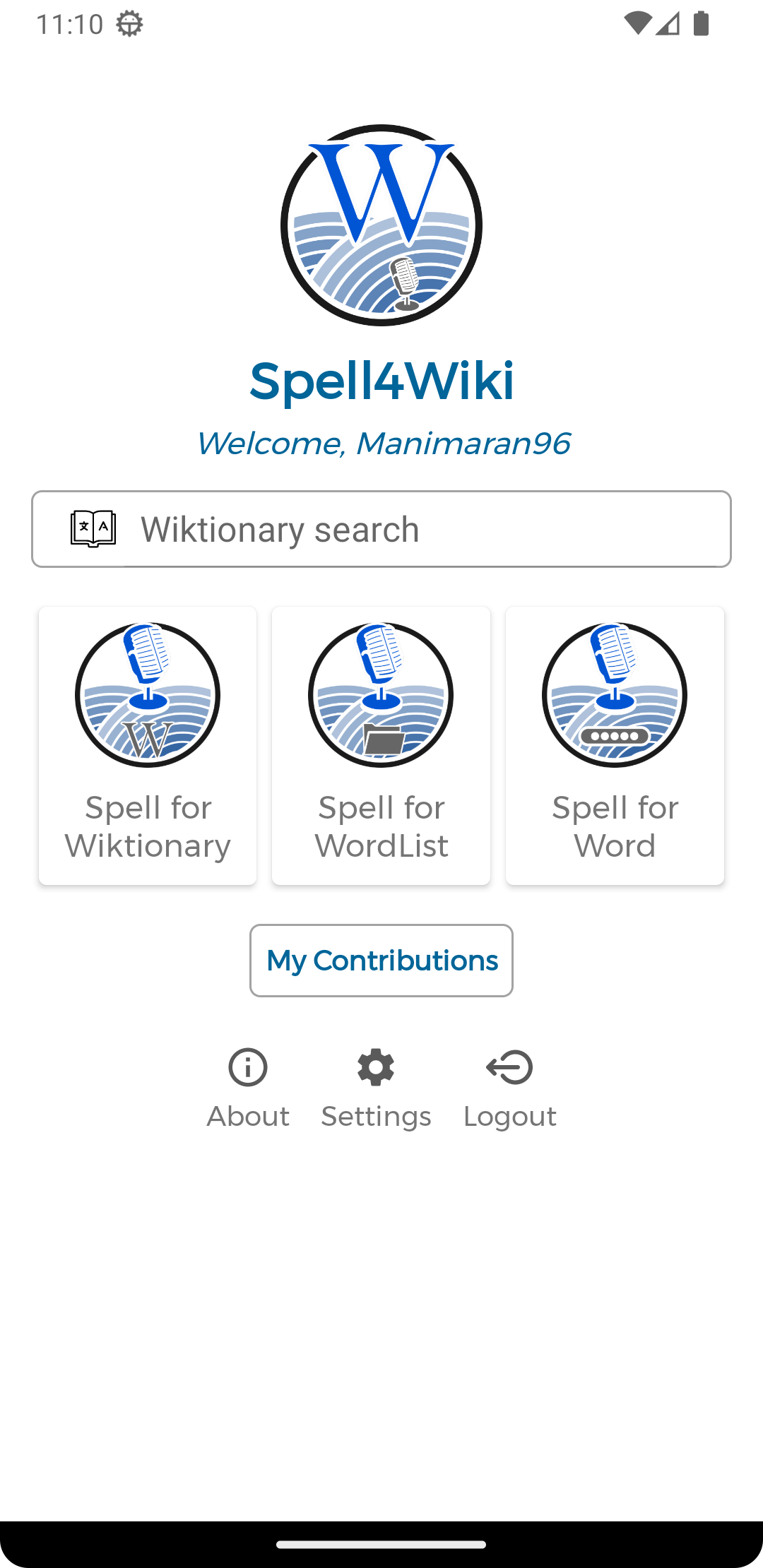The image size is (763, 1568).
Task: Open the About info page
Action: click(248, 1088)
